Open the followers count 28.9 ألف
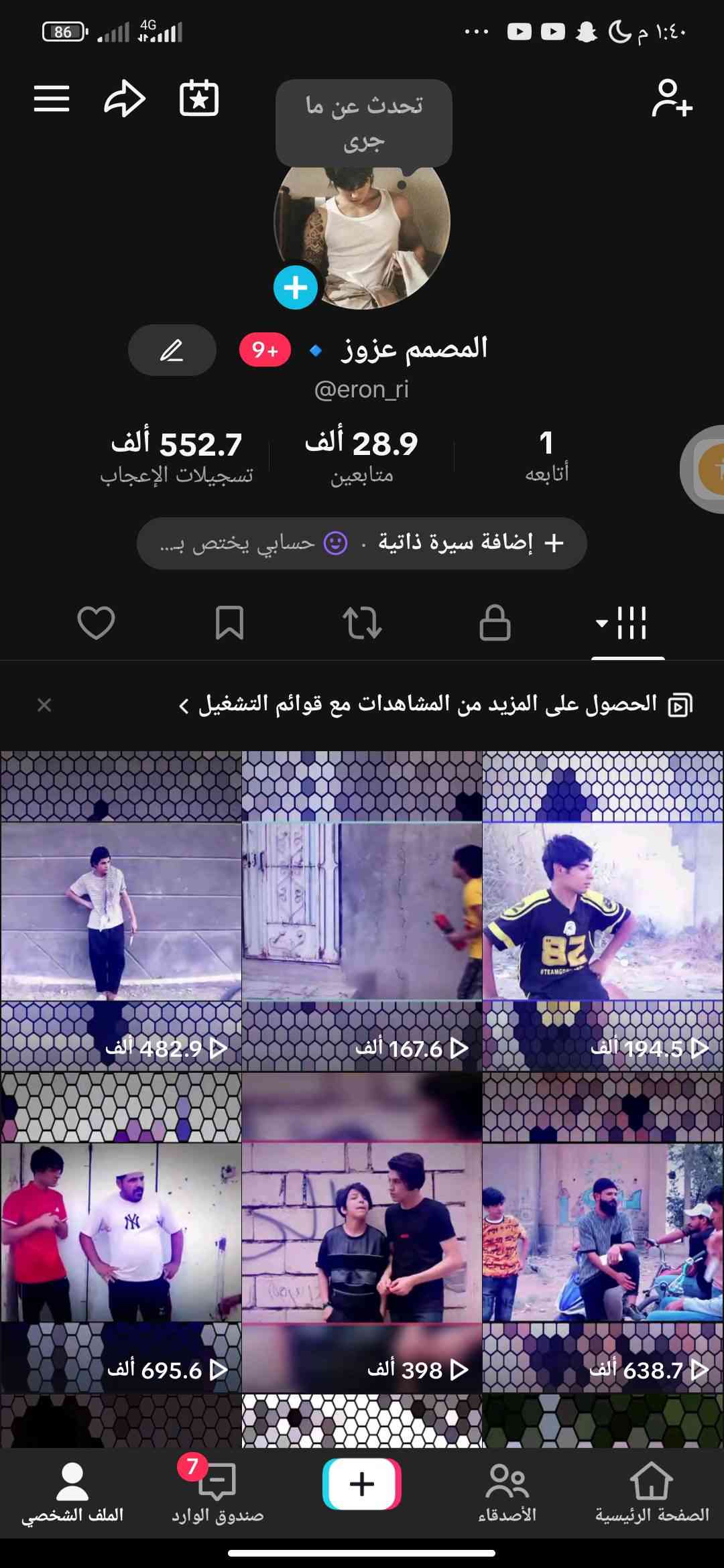 [361, 456]
